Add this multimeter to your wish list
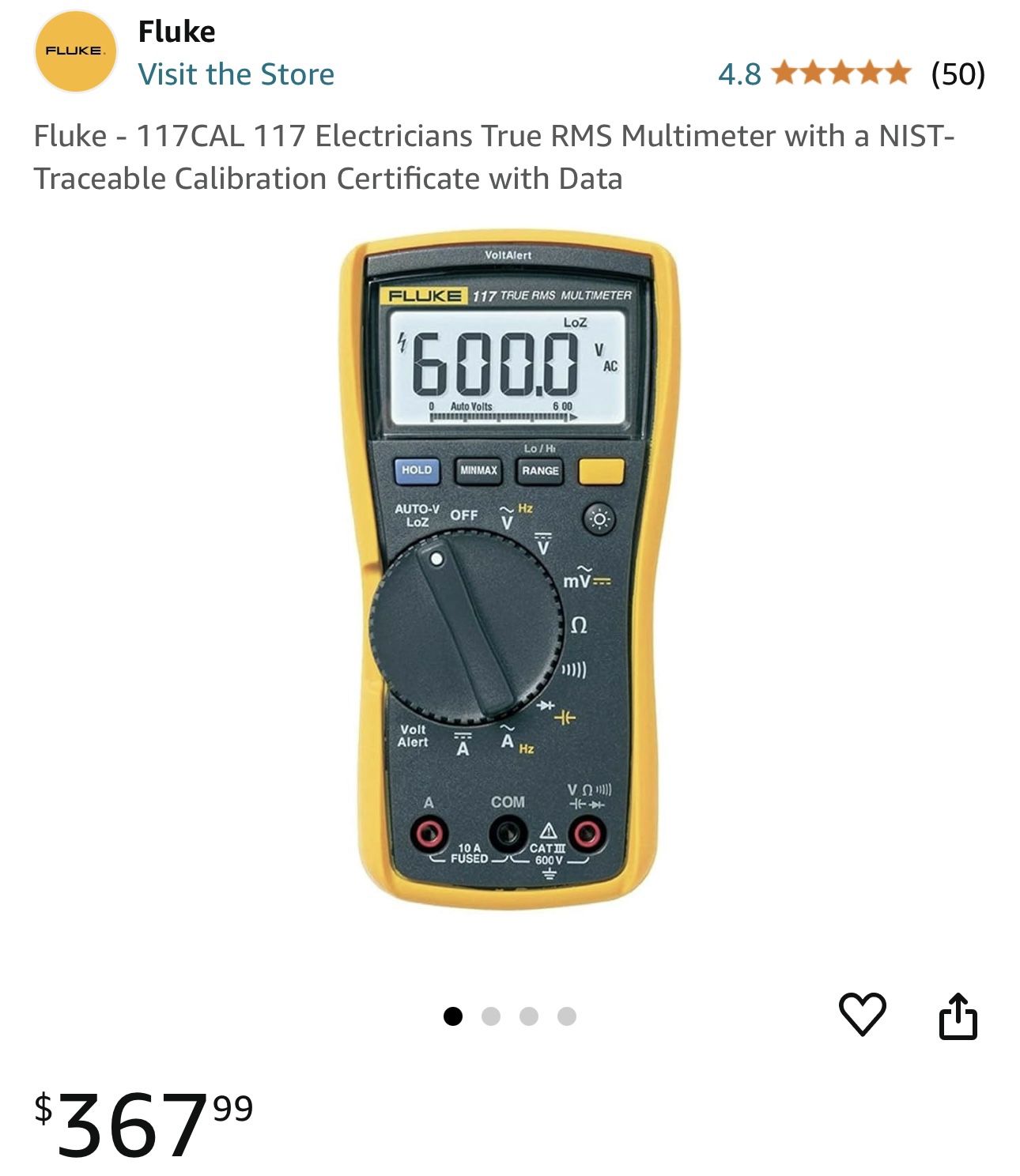The image size is (1020, 1176). [x=862, y=1015]
